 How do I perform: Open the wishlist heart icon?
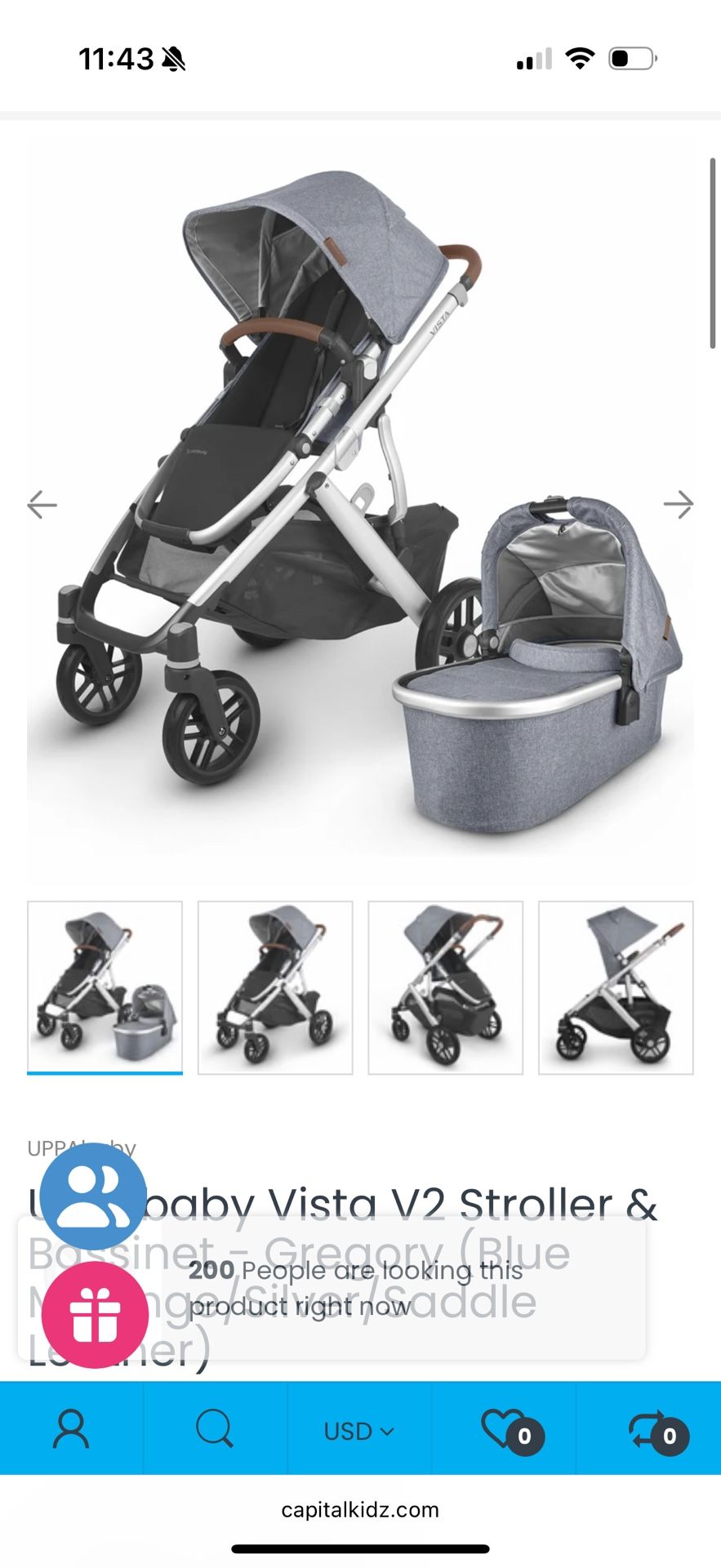[x=501, y=1428]
